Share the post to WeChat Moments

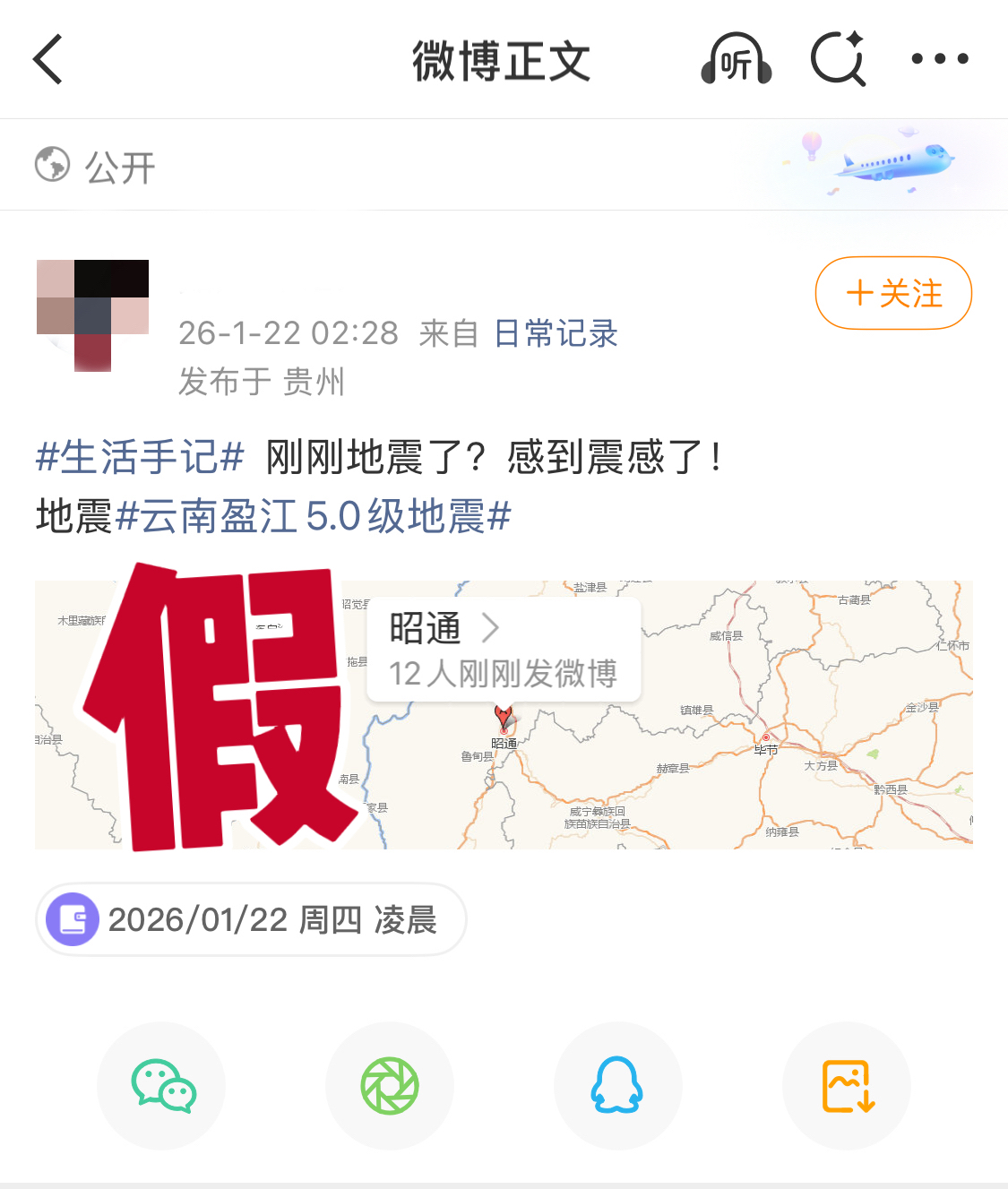point(390,1085)
